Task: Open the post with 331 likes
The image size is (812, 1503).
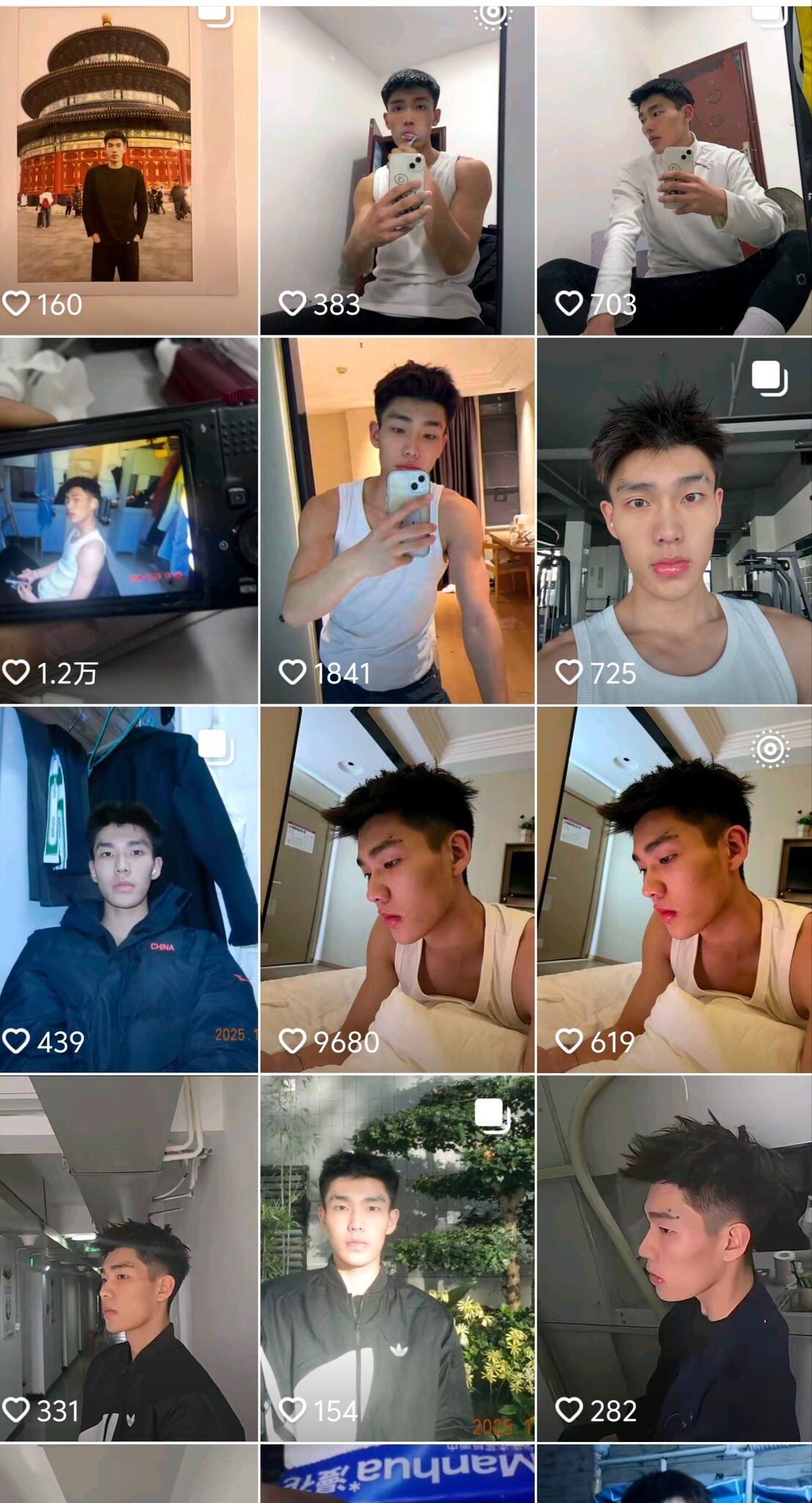Action: [x=128, y=1256]
